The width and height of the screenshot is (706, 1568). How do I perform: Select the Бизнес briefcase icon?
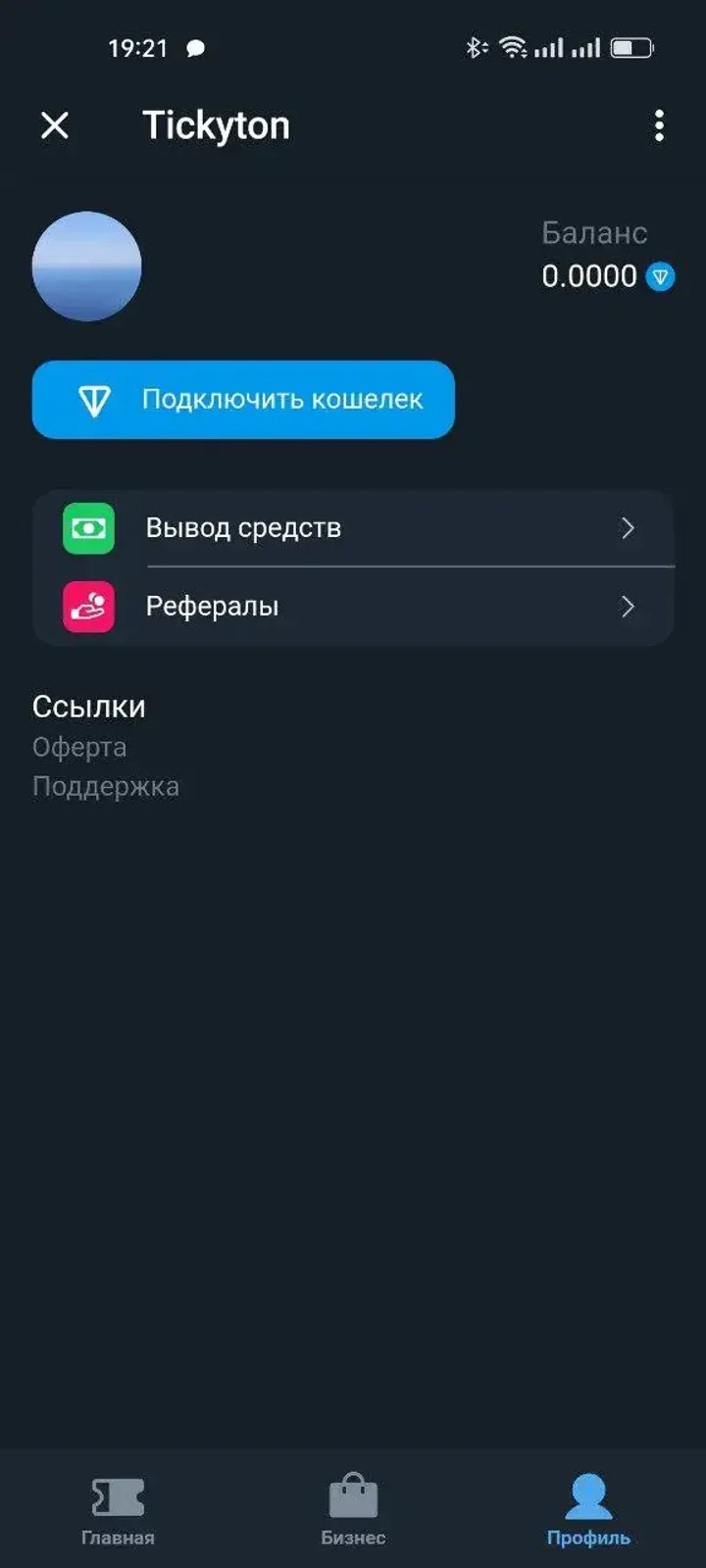[x=352, y=1491]
